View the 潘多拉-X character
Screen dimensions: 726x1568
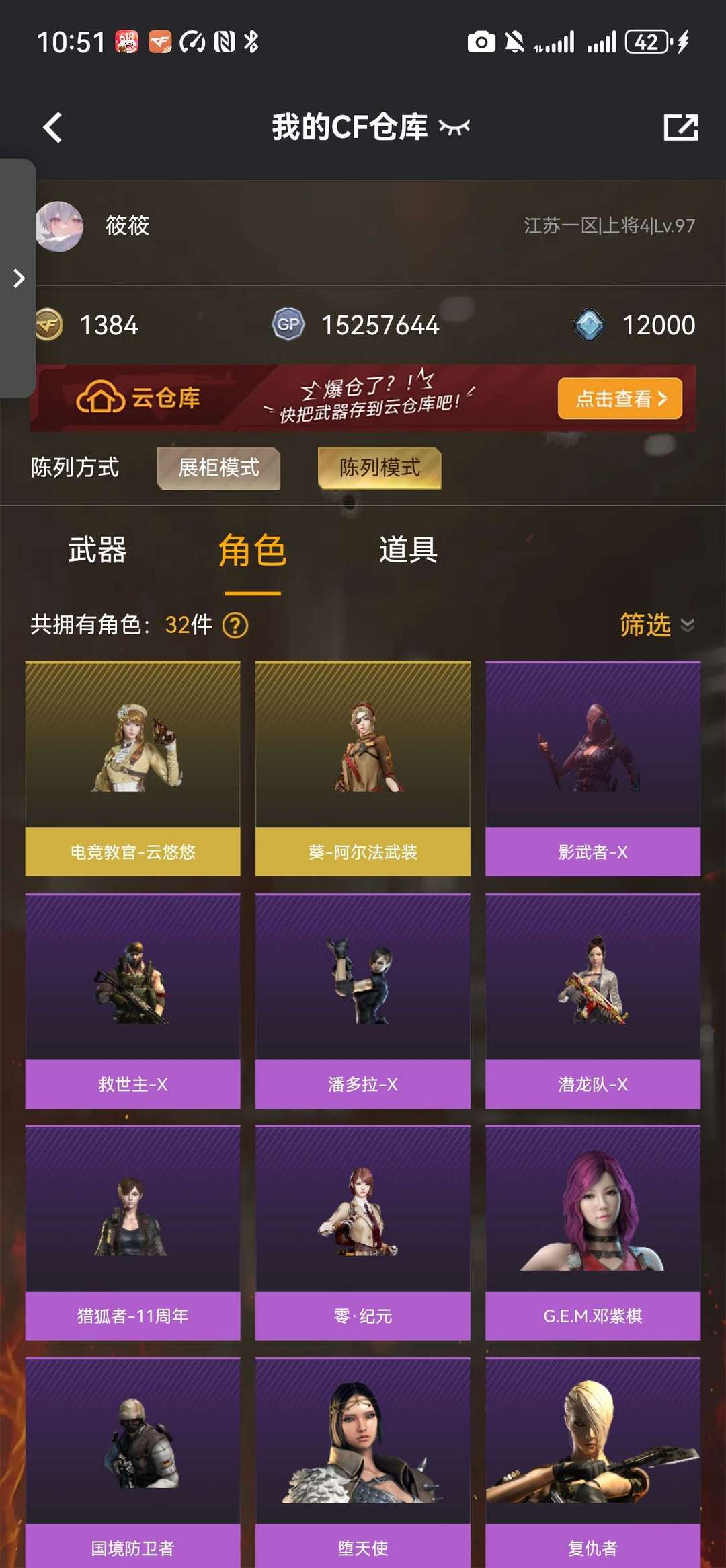362,1000
